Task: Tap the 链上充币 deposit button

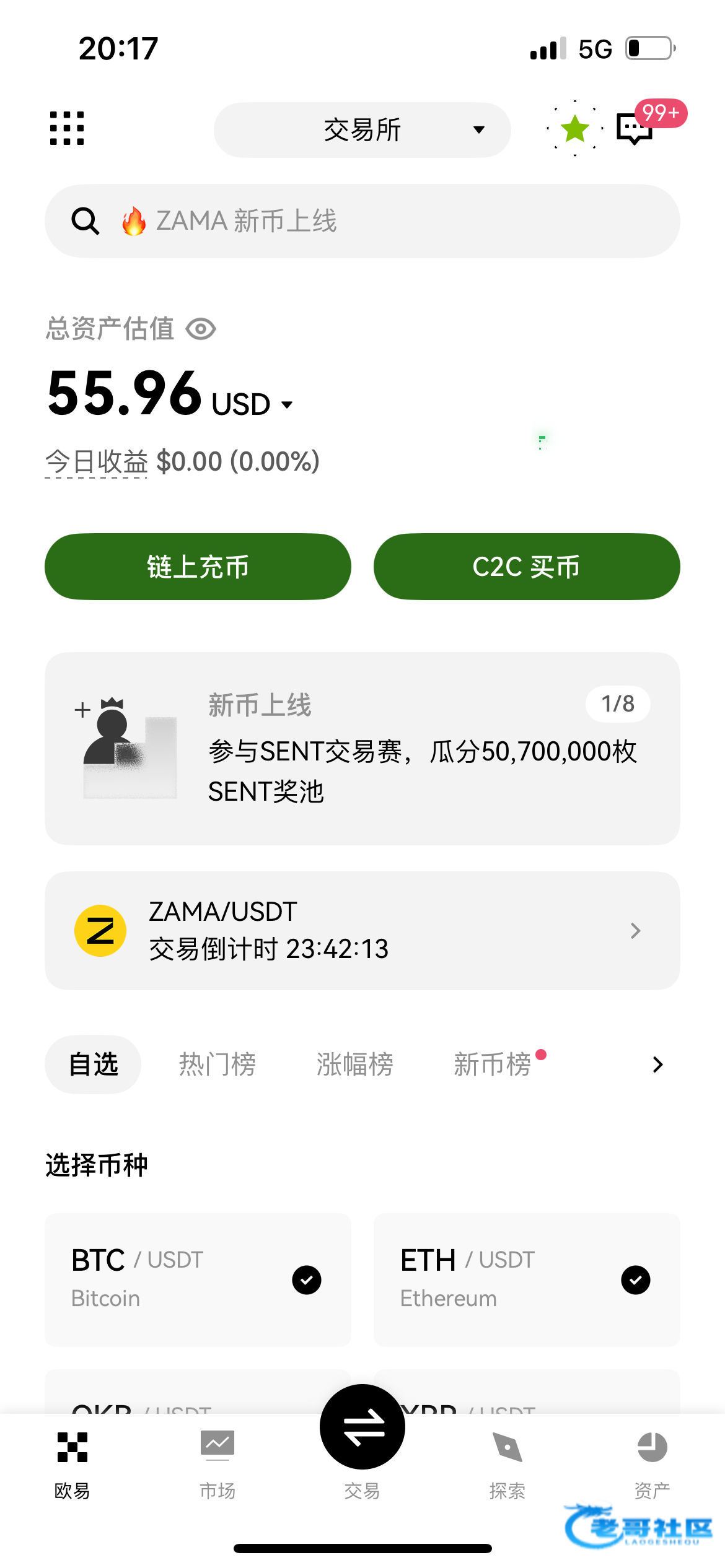Action: click(x=198, y=567)
